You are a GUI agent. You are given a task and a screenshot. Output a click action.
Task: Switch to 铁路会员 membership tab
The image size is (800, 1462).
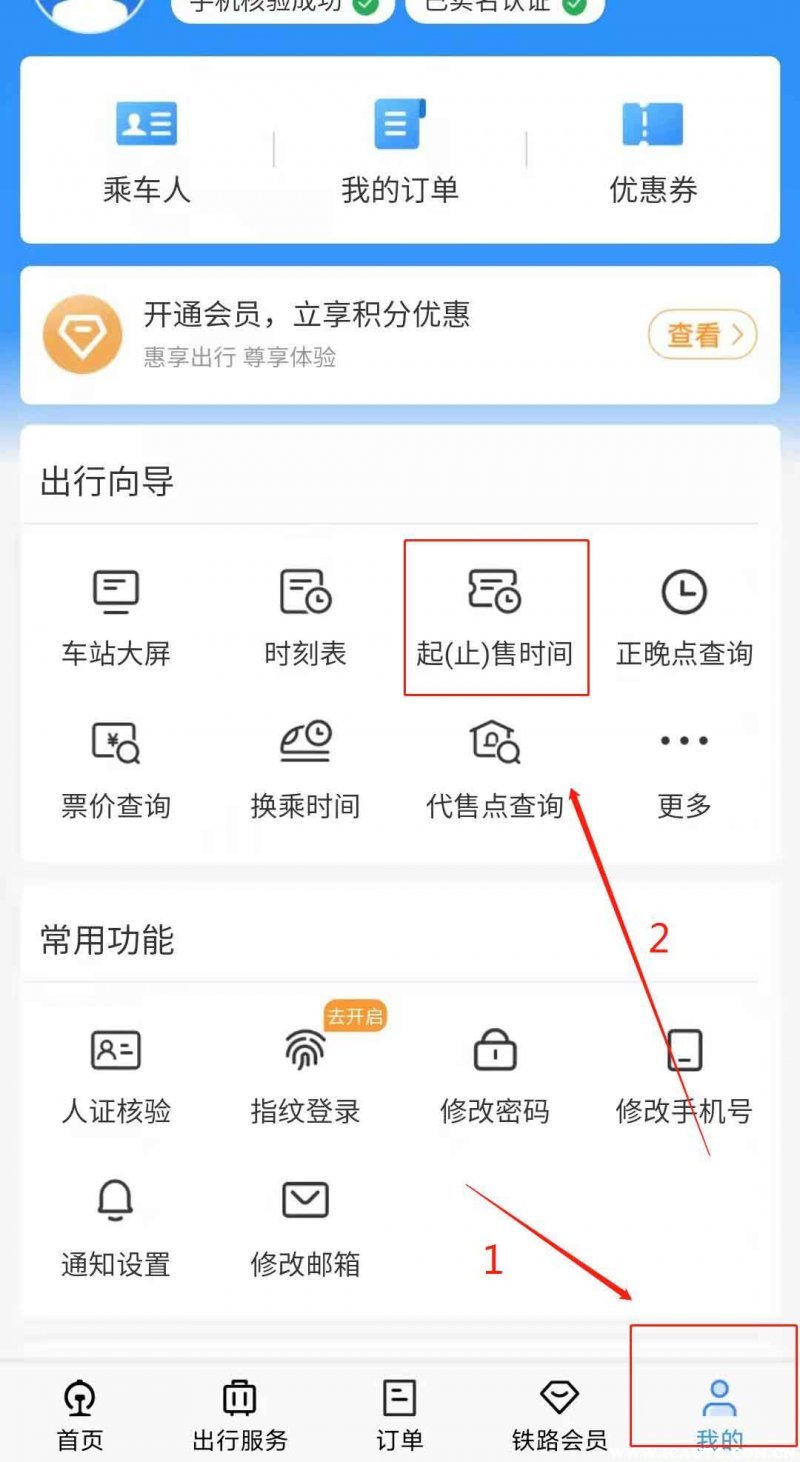click(559, 1414)
